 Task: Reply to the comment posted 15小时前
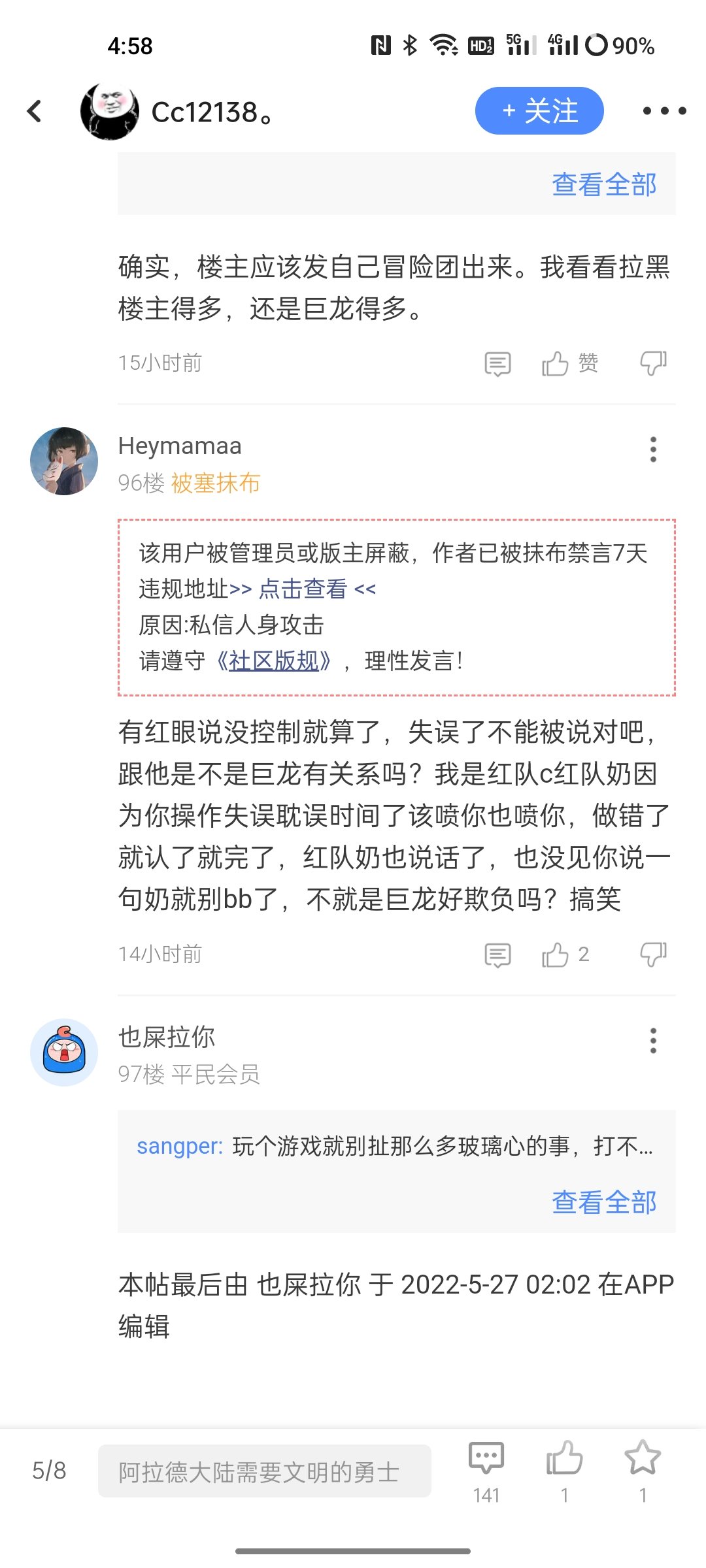tap(497, 363)
